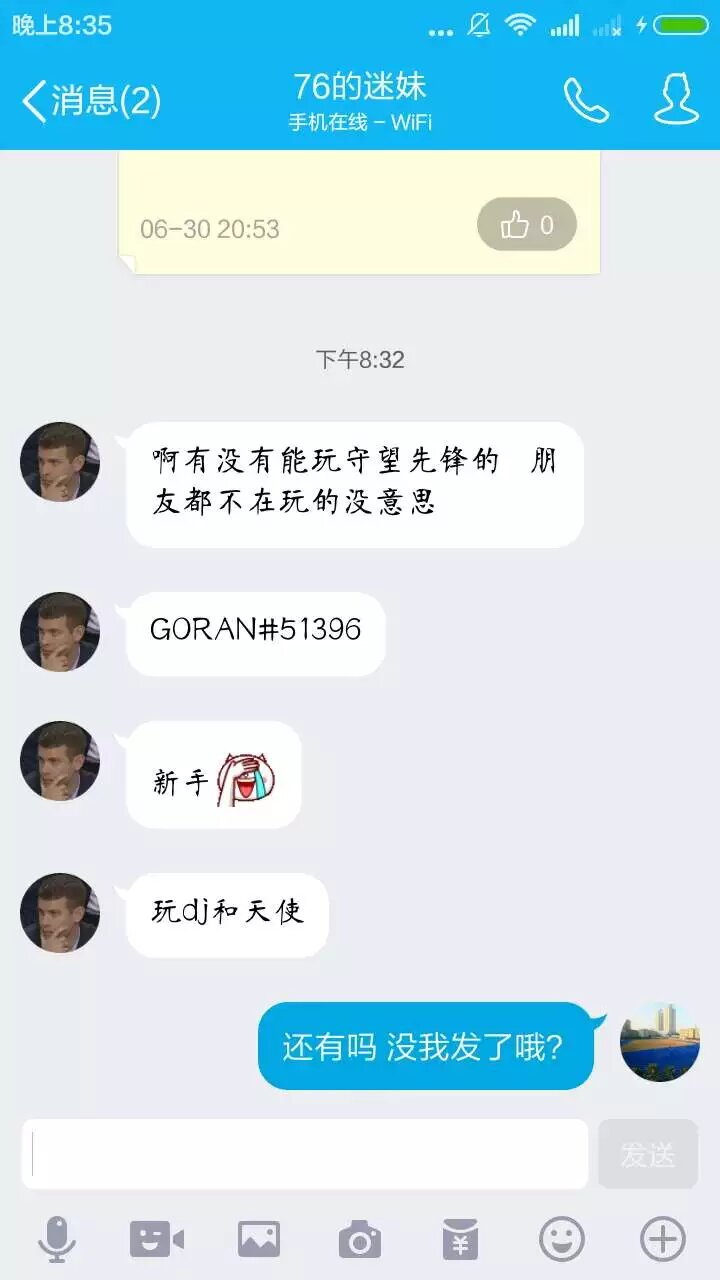
Task: Open the contact profile icon
Action: (676, 99)
